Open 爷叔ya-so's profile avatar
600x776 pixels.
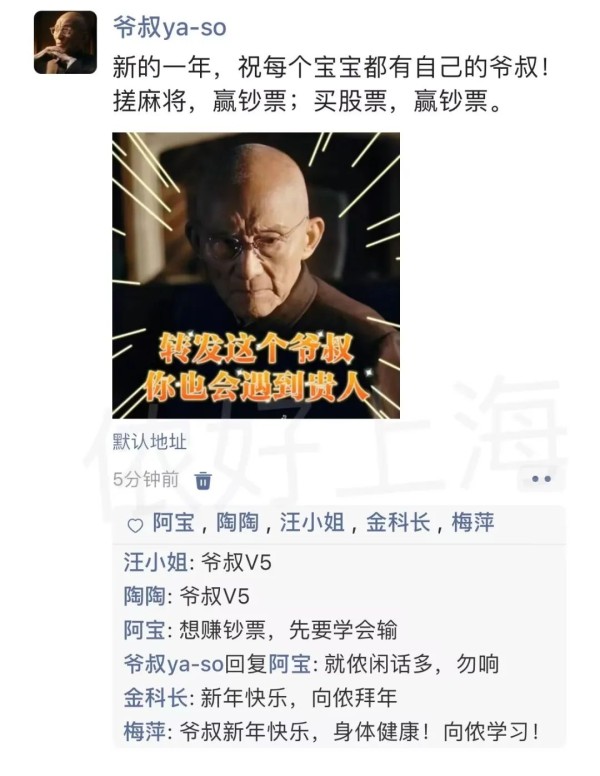coord(65,43)
